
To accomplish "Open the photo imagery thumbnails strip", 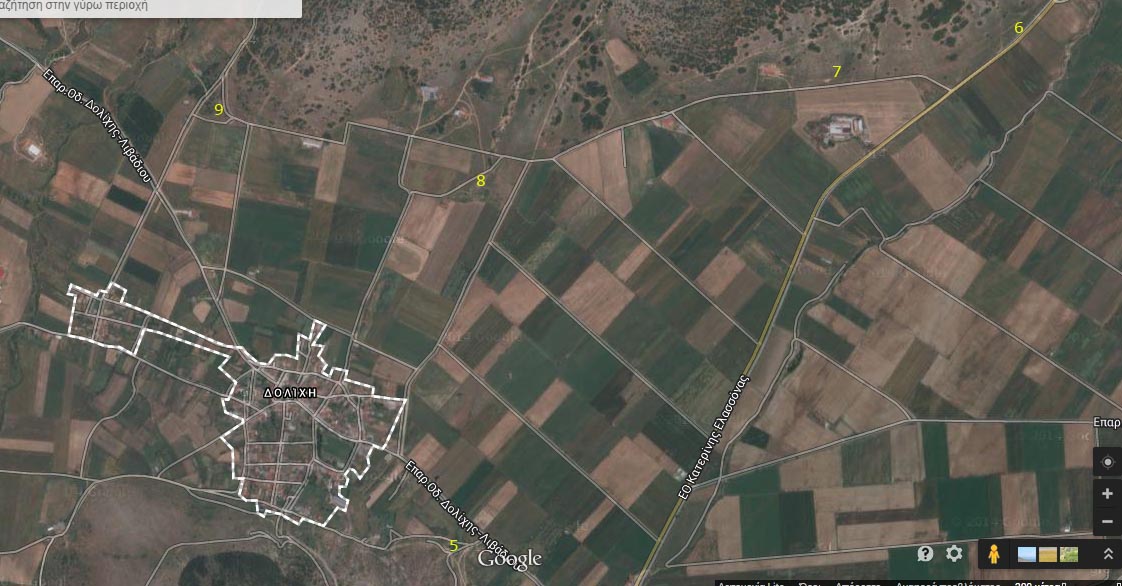I will [1048, 553].
